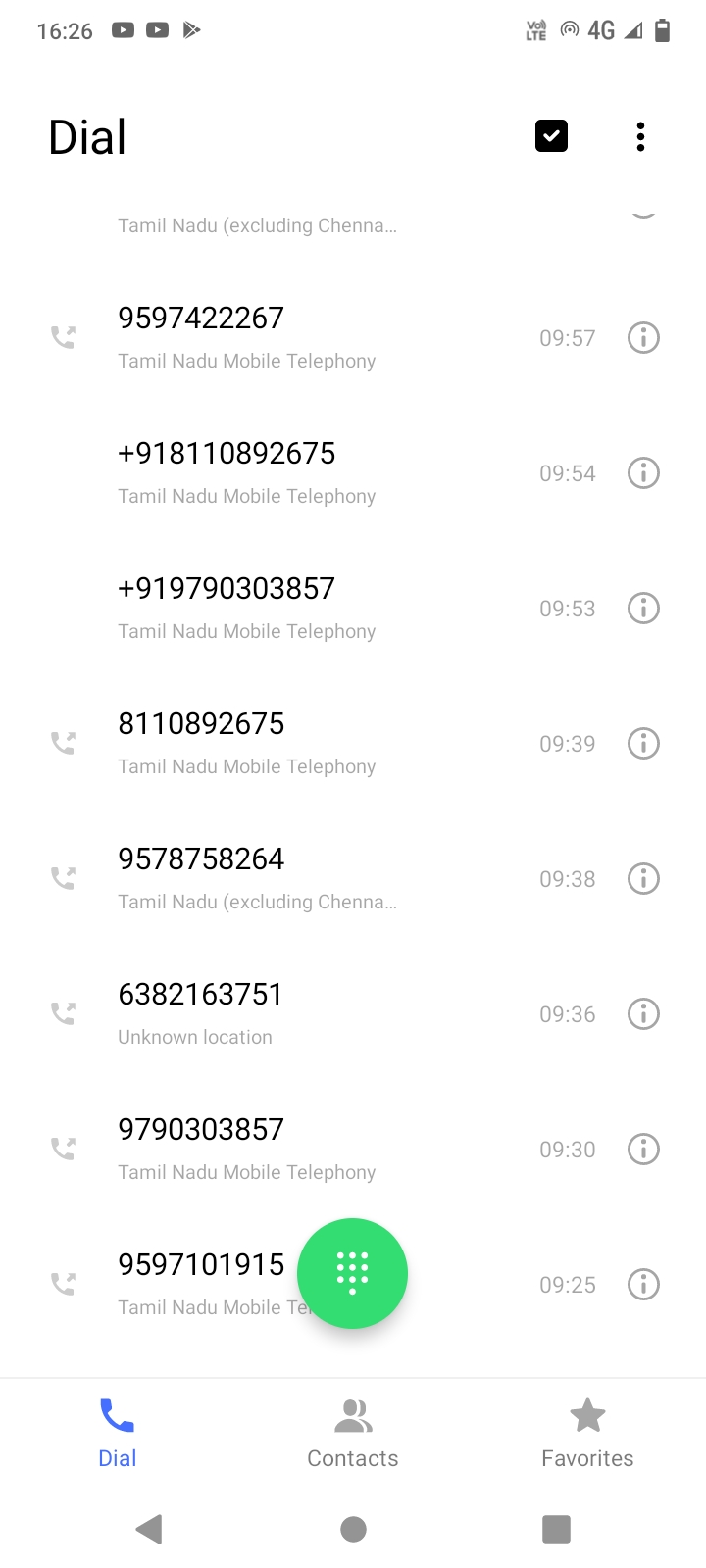The image size is (706, 1568).
Task: Open the green dial pad button
Action: [x=352, y=1273]
